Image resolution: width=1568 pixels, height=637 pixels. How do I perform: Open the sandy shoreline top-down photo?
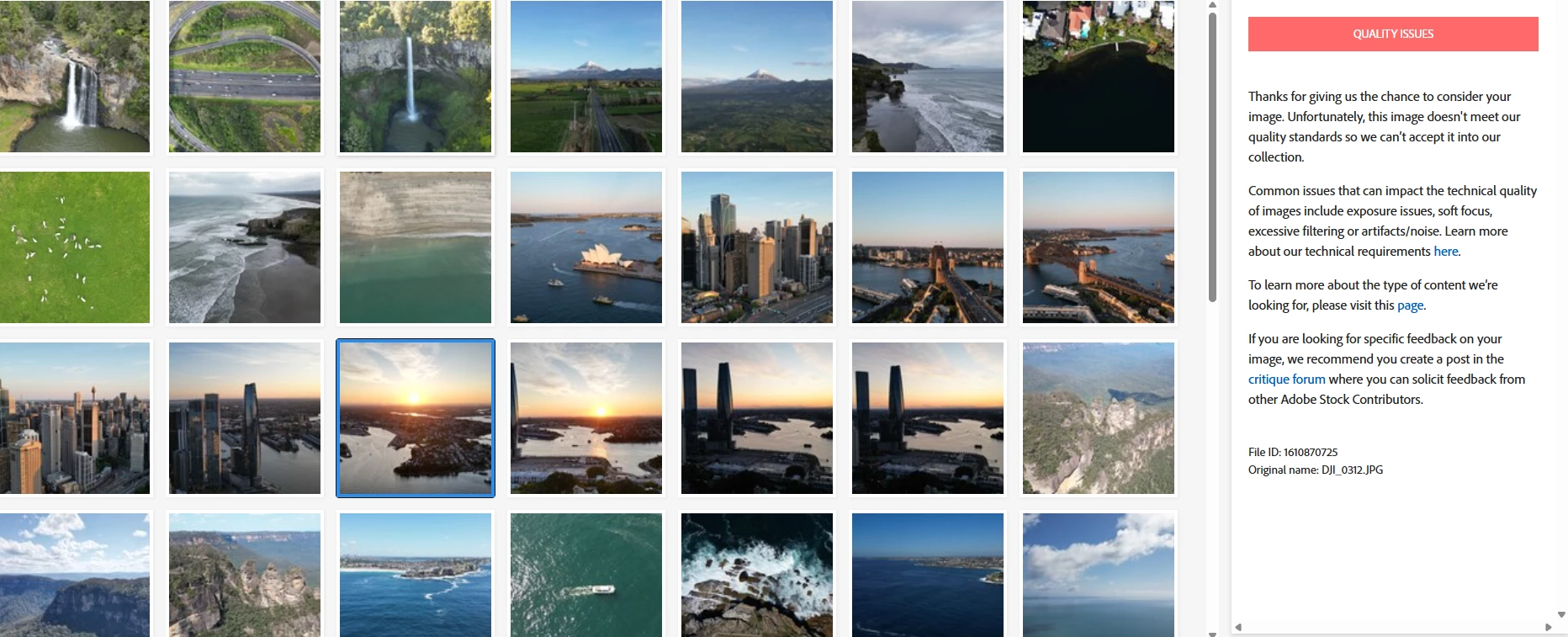click(x=416, y=247)
